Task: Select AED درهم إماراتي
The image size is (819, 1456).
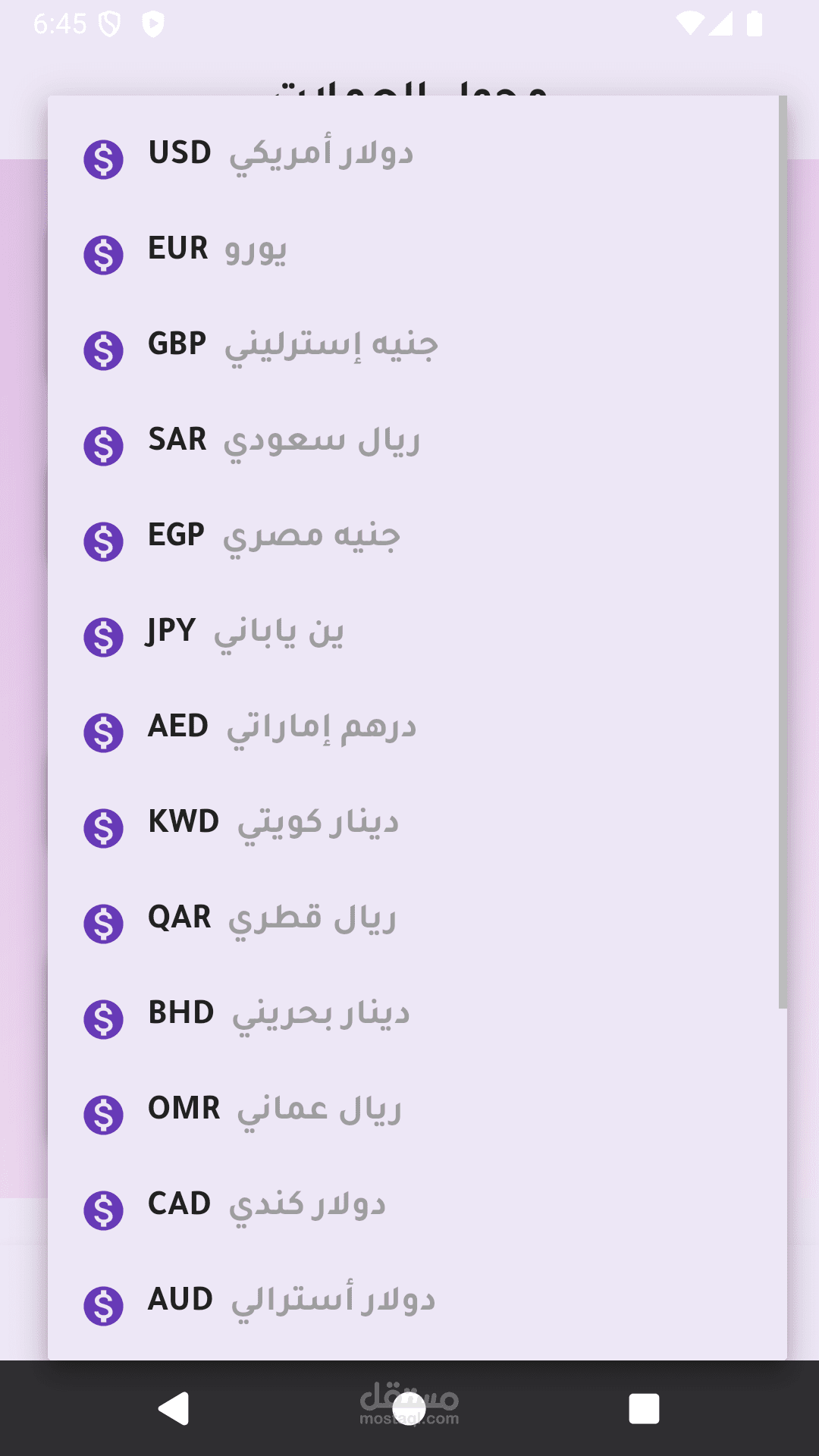Action: [x=413, y=731]
